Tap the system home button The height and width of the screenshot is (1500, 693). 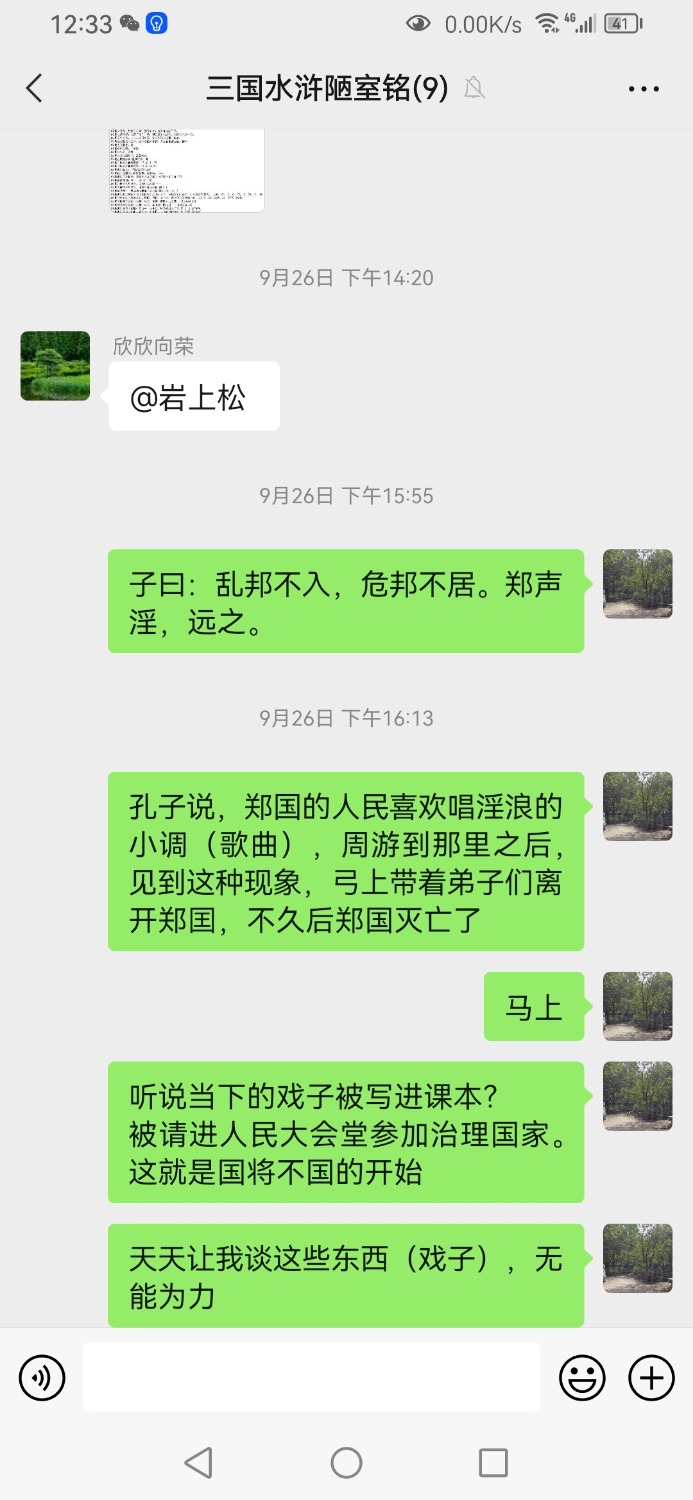point(346,1463)
